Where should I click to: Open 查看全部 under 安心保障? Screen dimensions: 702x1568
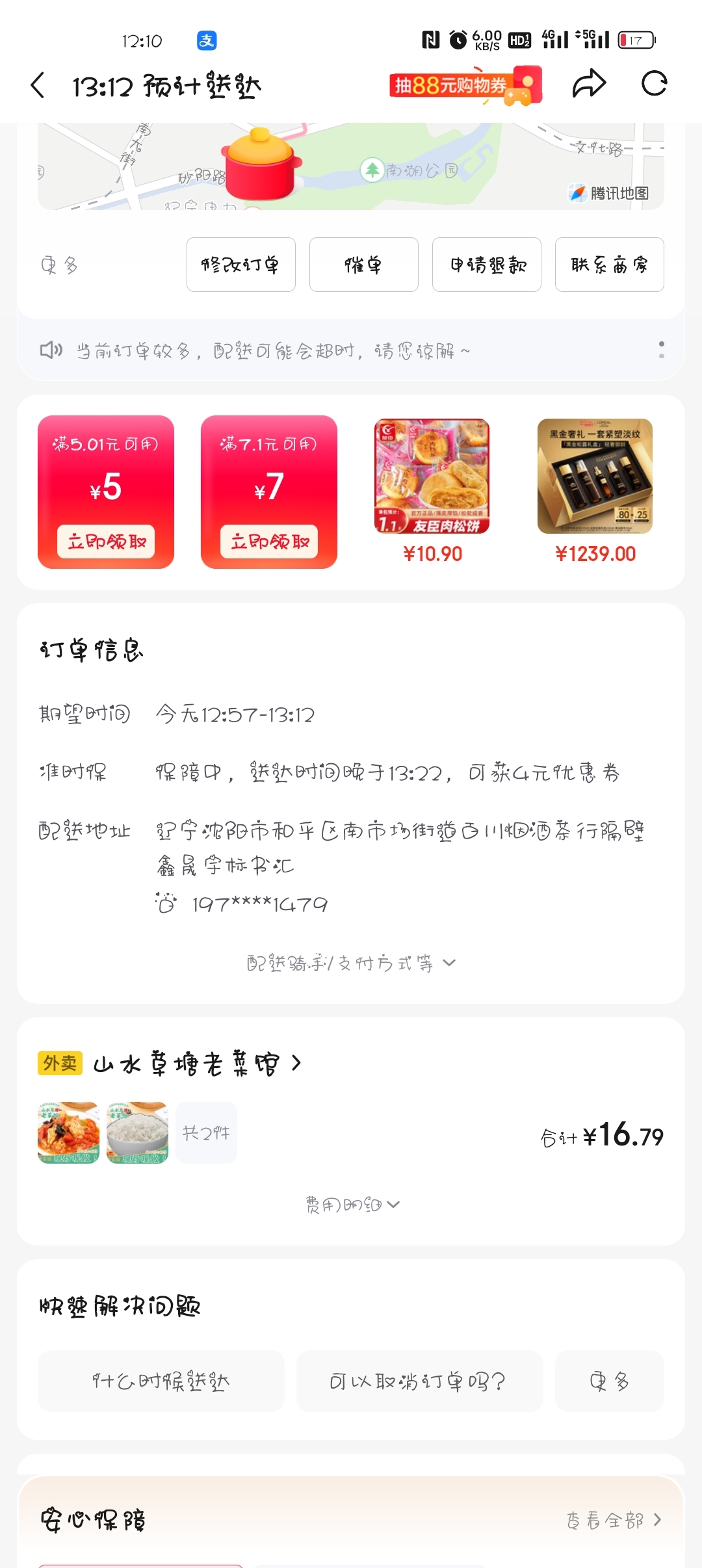pos(613,1520)
